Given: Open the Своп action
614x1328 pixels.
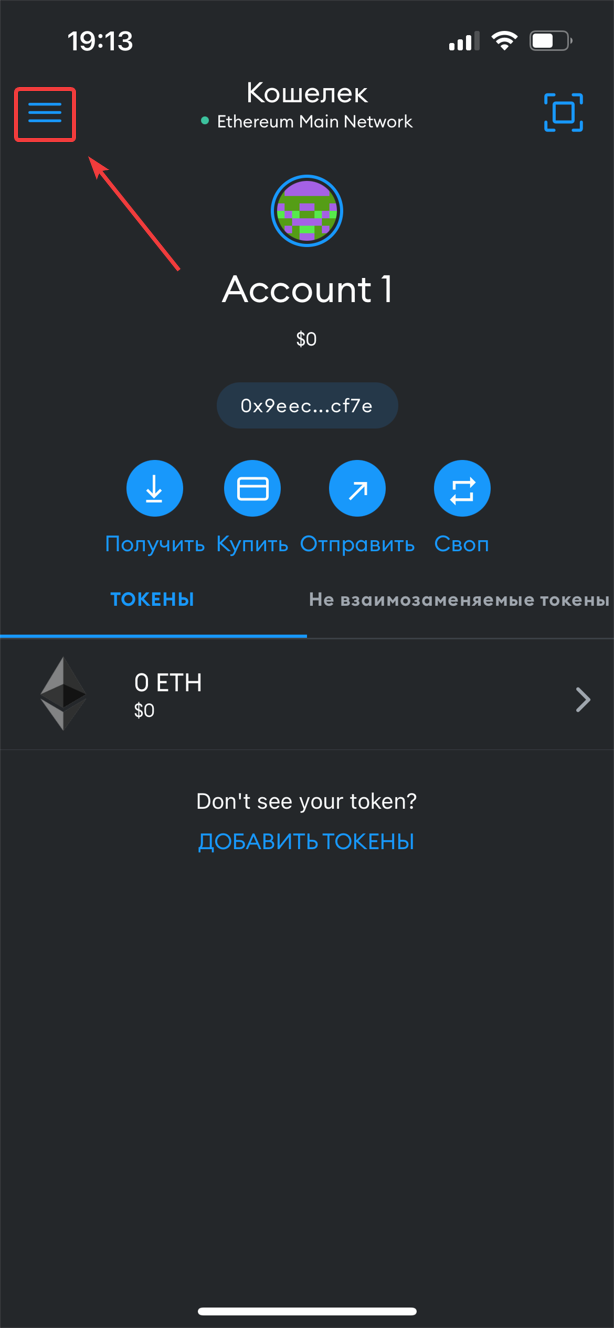Looking at the screenshot, I should (x=461, y=490).
